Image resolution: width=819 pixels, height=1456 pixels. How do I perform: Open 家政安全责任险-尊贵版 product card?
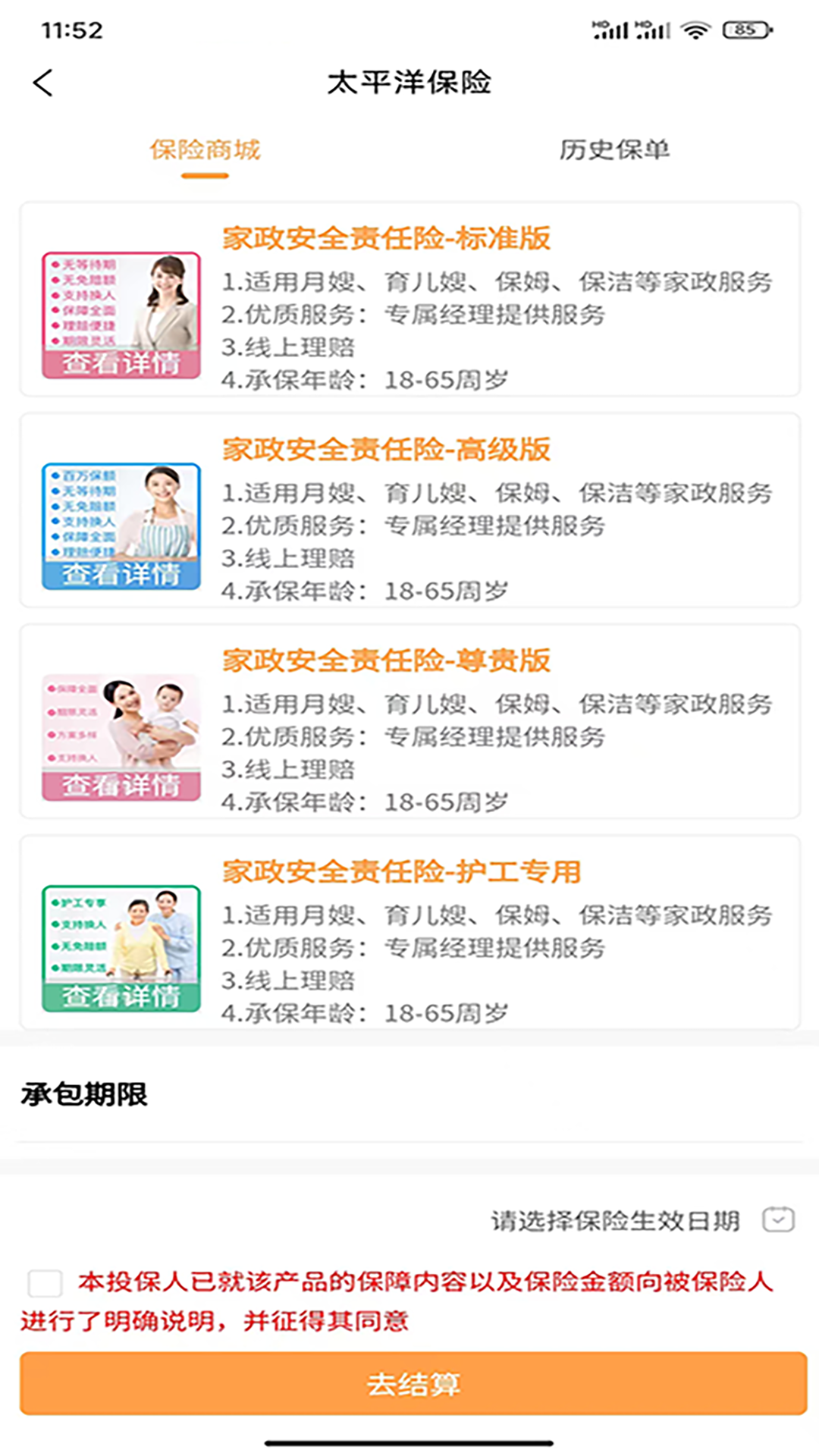click(x=409, y=721)
